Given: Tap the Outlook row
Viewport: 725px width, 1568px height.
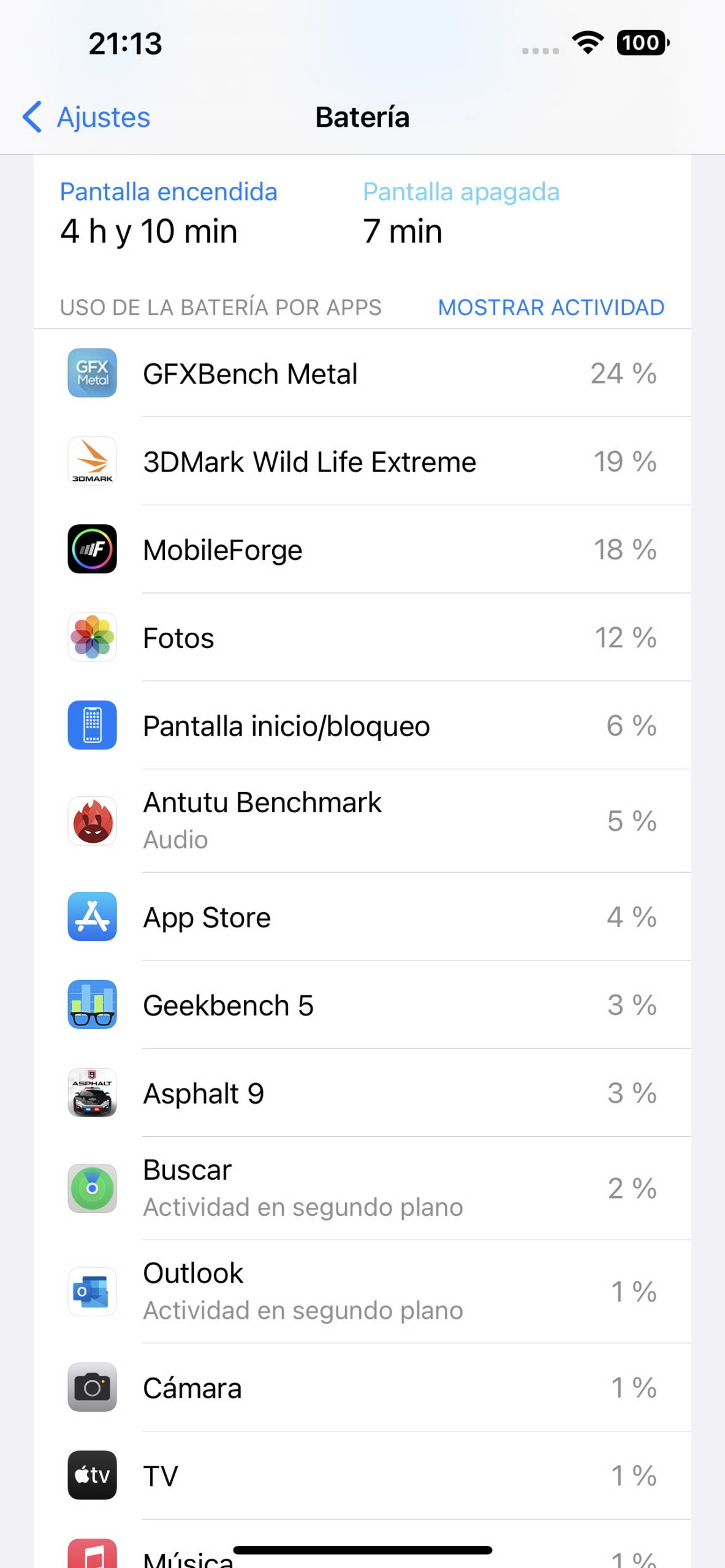Looking at the screenshot, I should tap(362, 1292).
